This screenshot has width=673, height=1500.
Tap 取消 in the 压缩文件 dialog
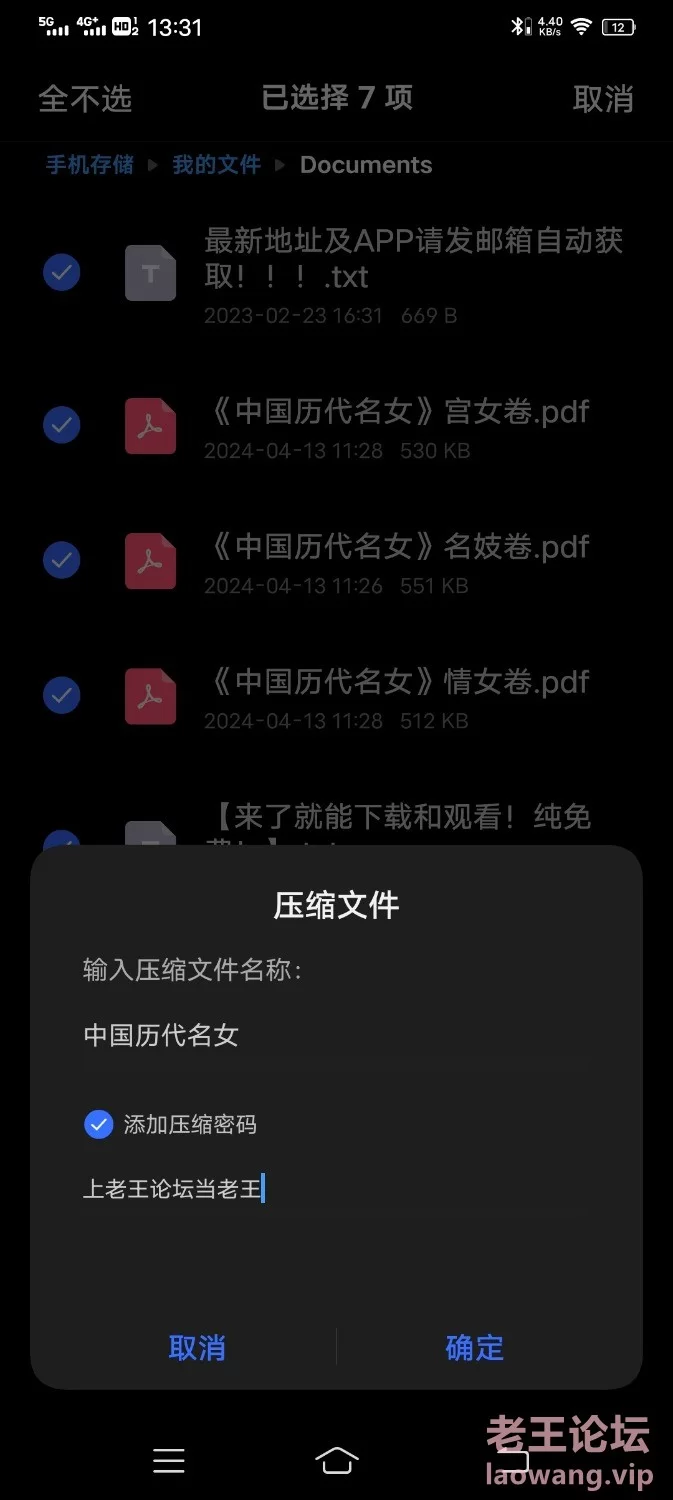tap(197, 1347)
